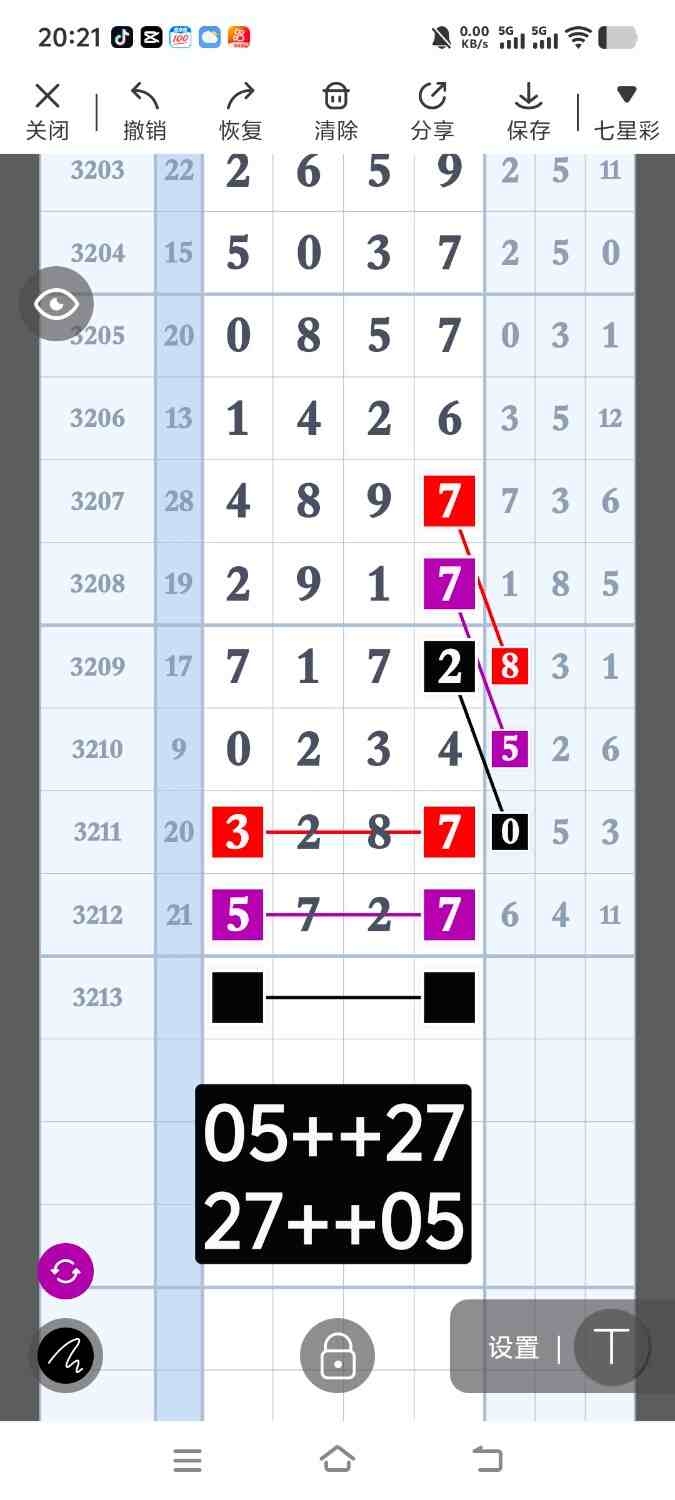The image size is (675, 1500).
Task: Redo the action with 恢复
Action: (240, 111)
